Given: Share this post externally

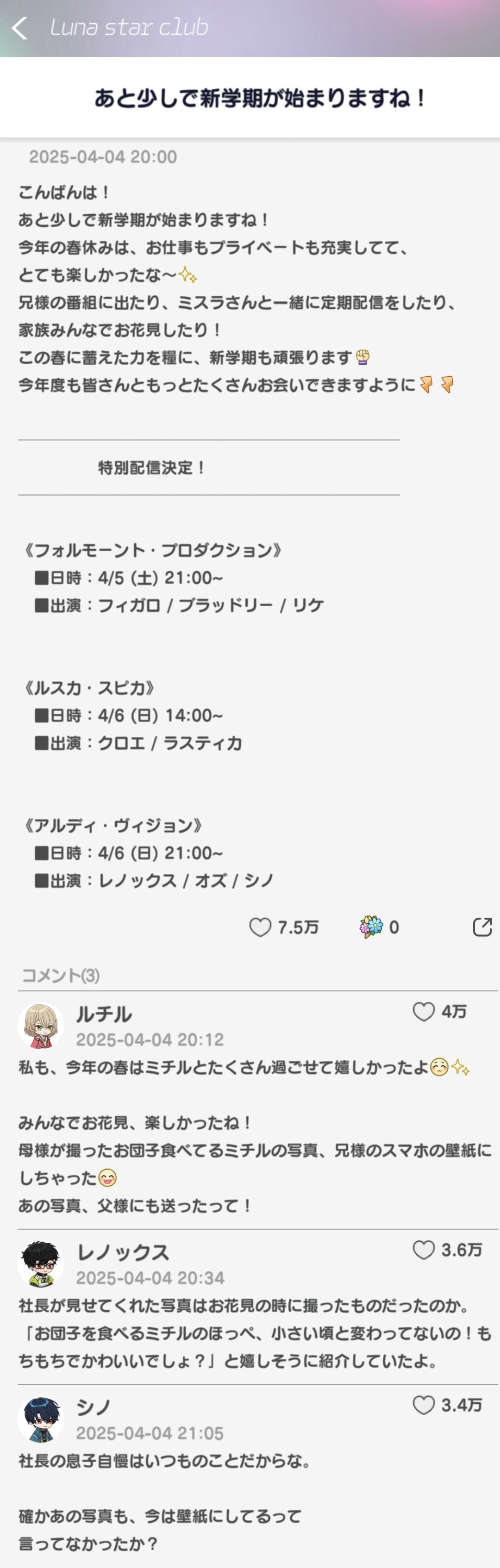Looking at the screenshot, I should coord(482,927).
